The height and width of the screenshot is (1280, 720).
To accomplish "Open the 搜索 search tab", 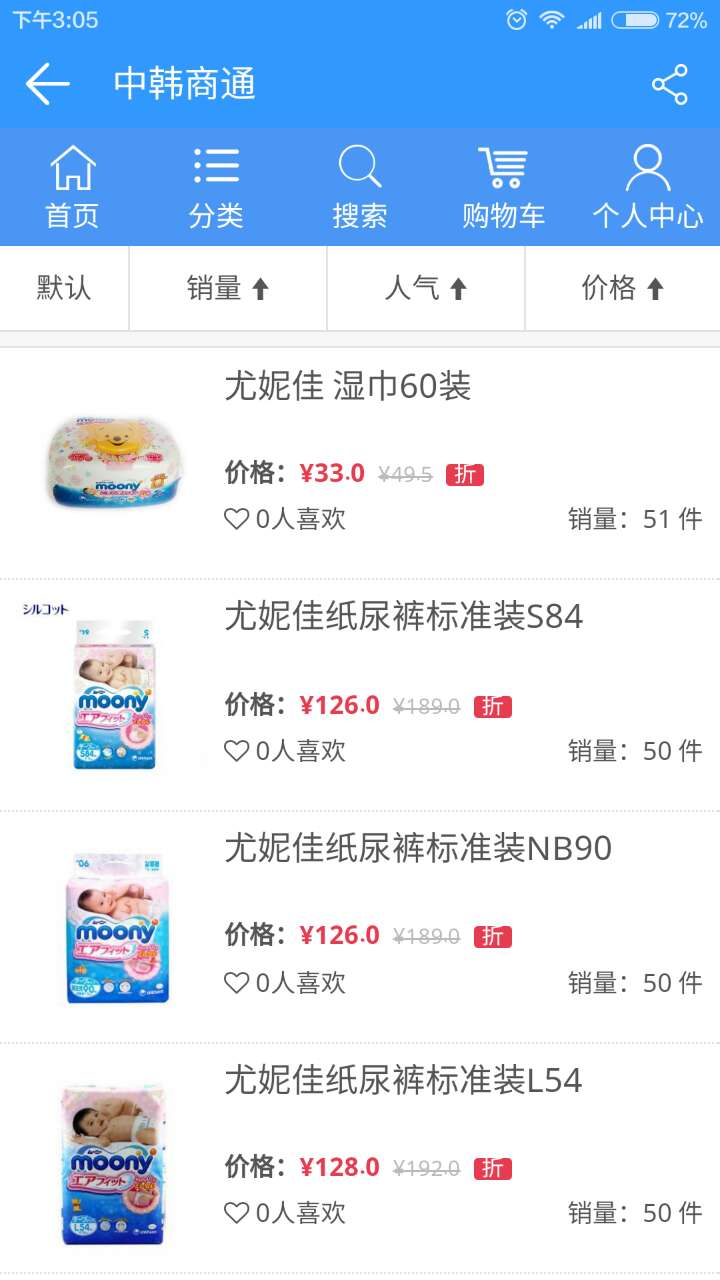I will click(x=360, y=188).
